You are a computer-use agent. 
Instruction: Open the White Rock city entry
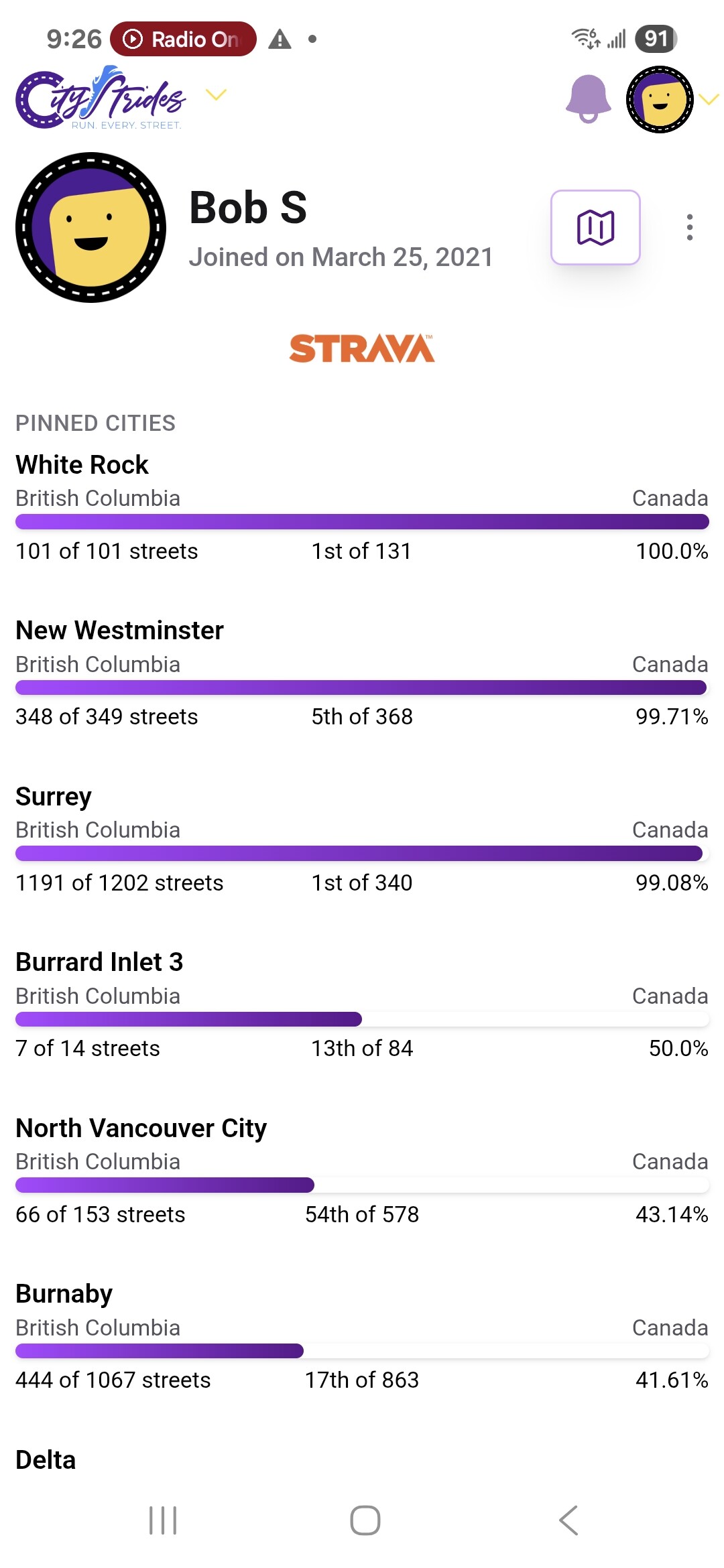82,465
